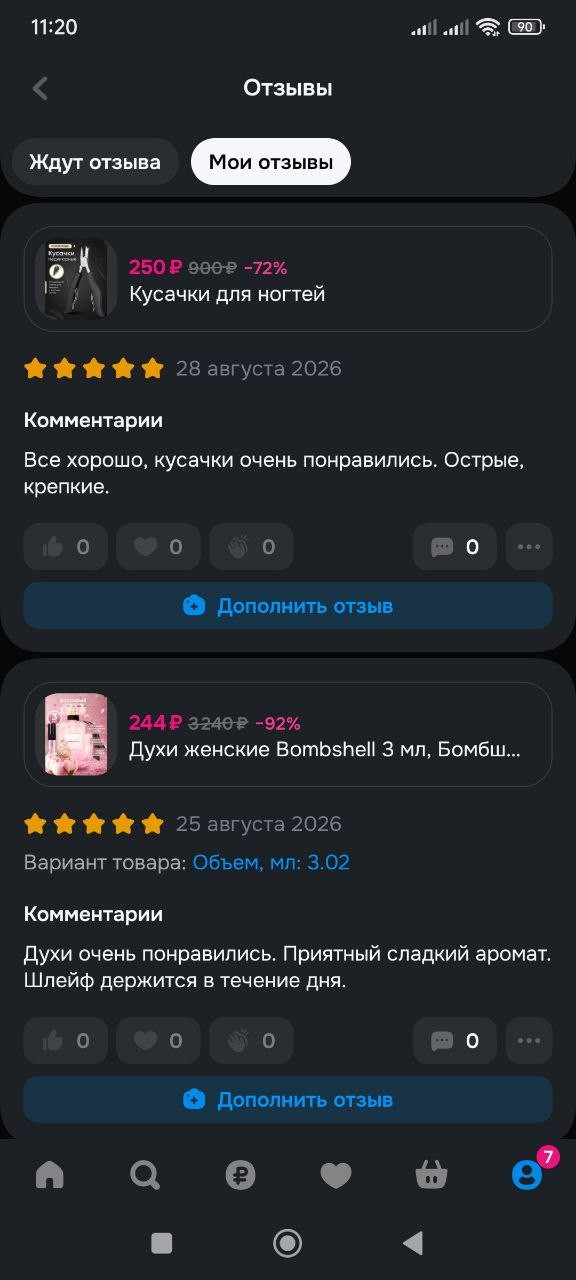Heart the Кусачки для ногтей review

point(158,547)
